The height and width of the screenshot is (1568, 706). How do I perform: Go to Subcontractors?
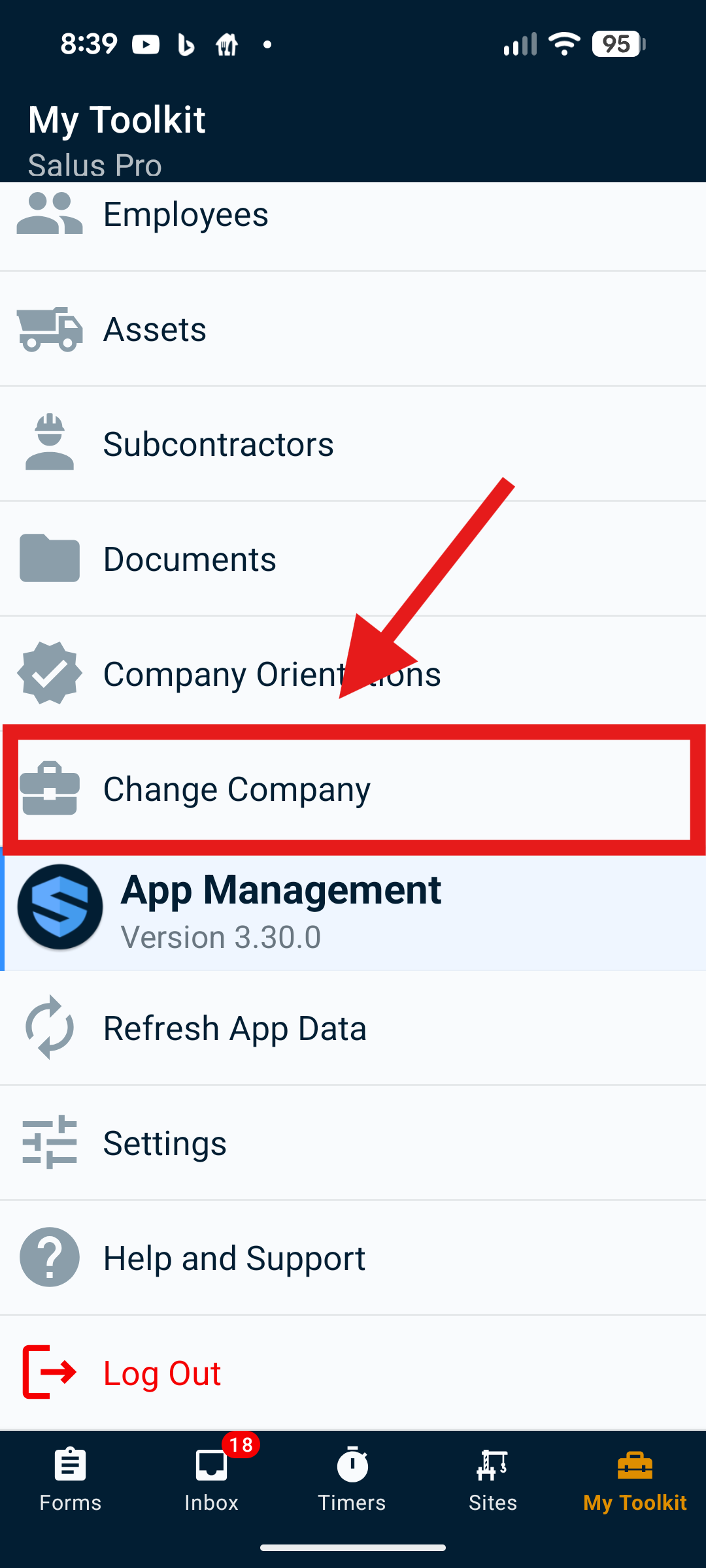pos(218,445)
